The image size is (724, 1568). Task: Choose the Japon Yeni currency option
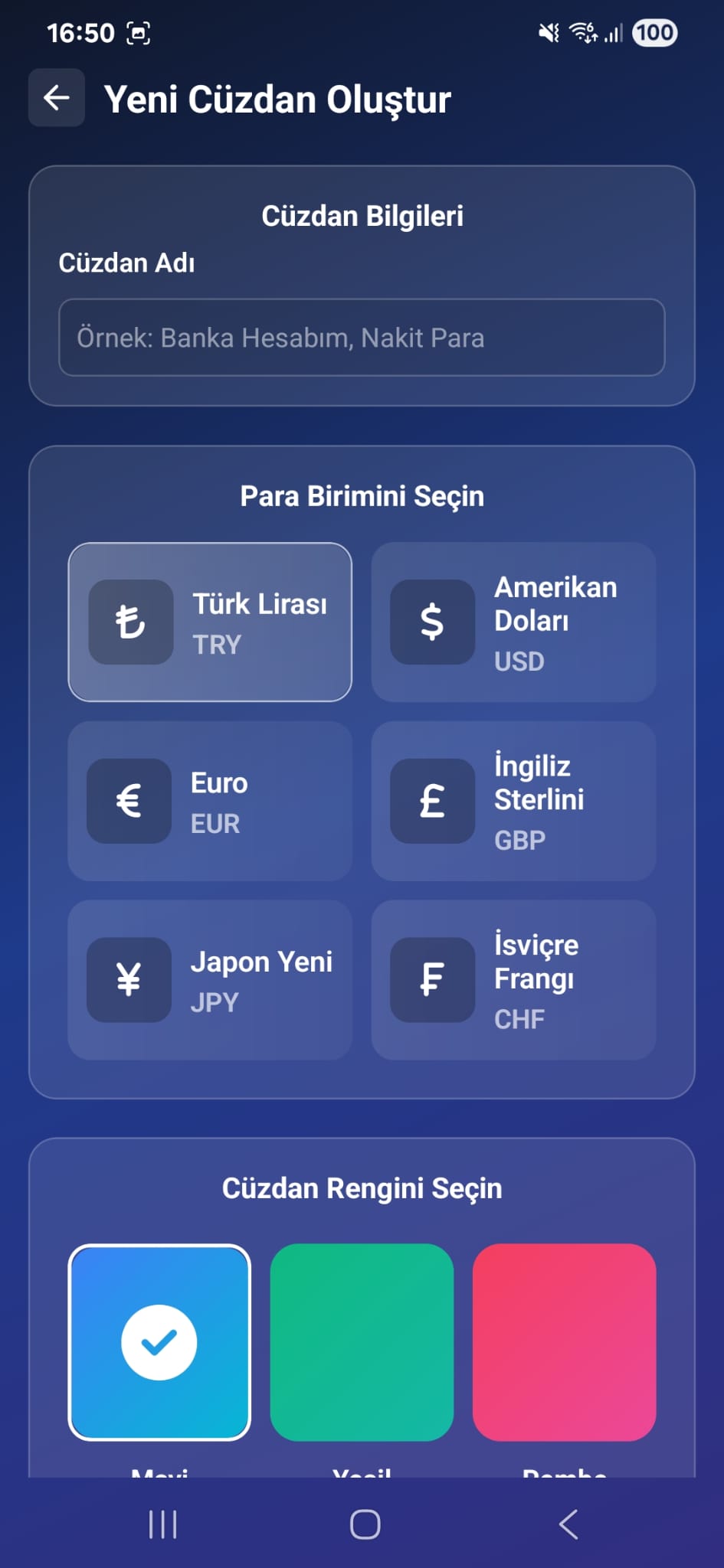coord(211,980)
